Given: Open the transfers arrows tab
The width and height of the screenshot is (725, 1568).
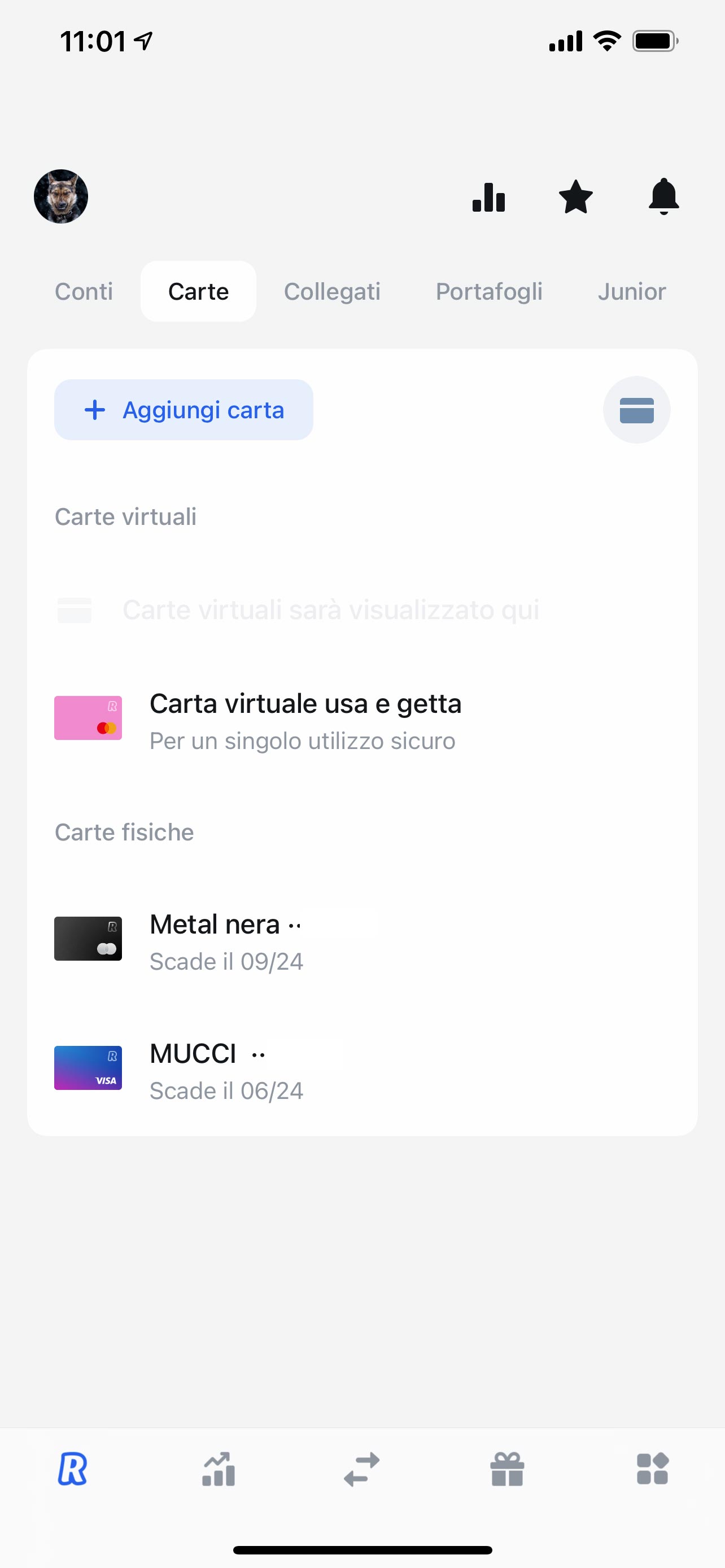Looking at the screenshot, I should pyautogui.click(x=362, y=1469).
